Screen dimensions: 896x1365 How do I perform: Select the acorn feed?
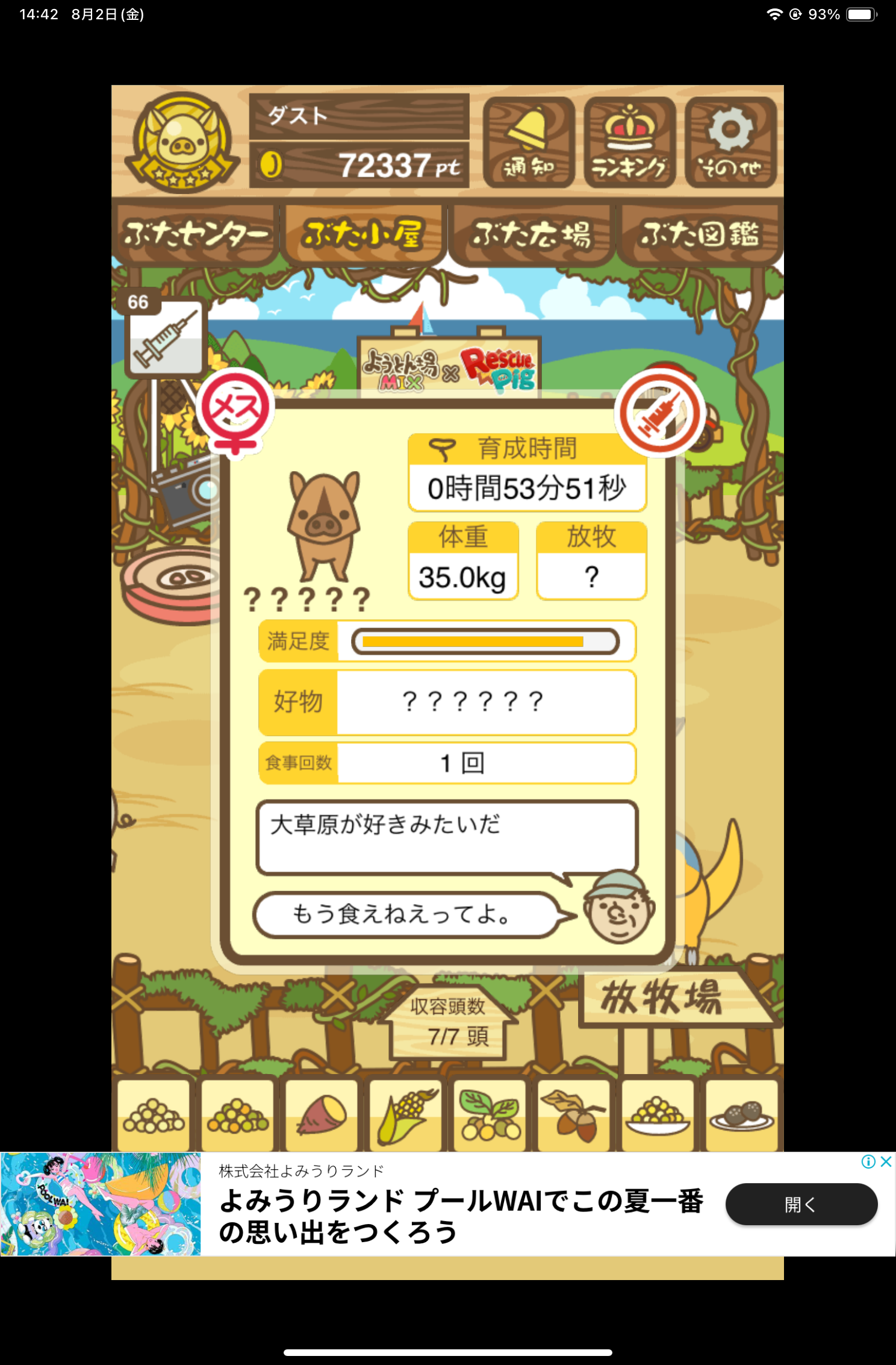574,1115
